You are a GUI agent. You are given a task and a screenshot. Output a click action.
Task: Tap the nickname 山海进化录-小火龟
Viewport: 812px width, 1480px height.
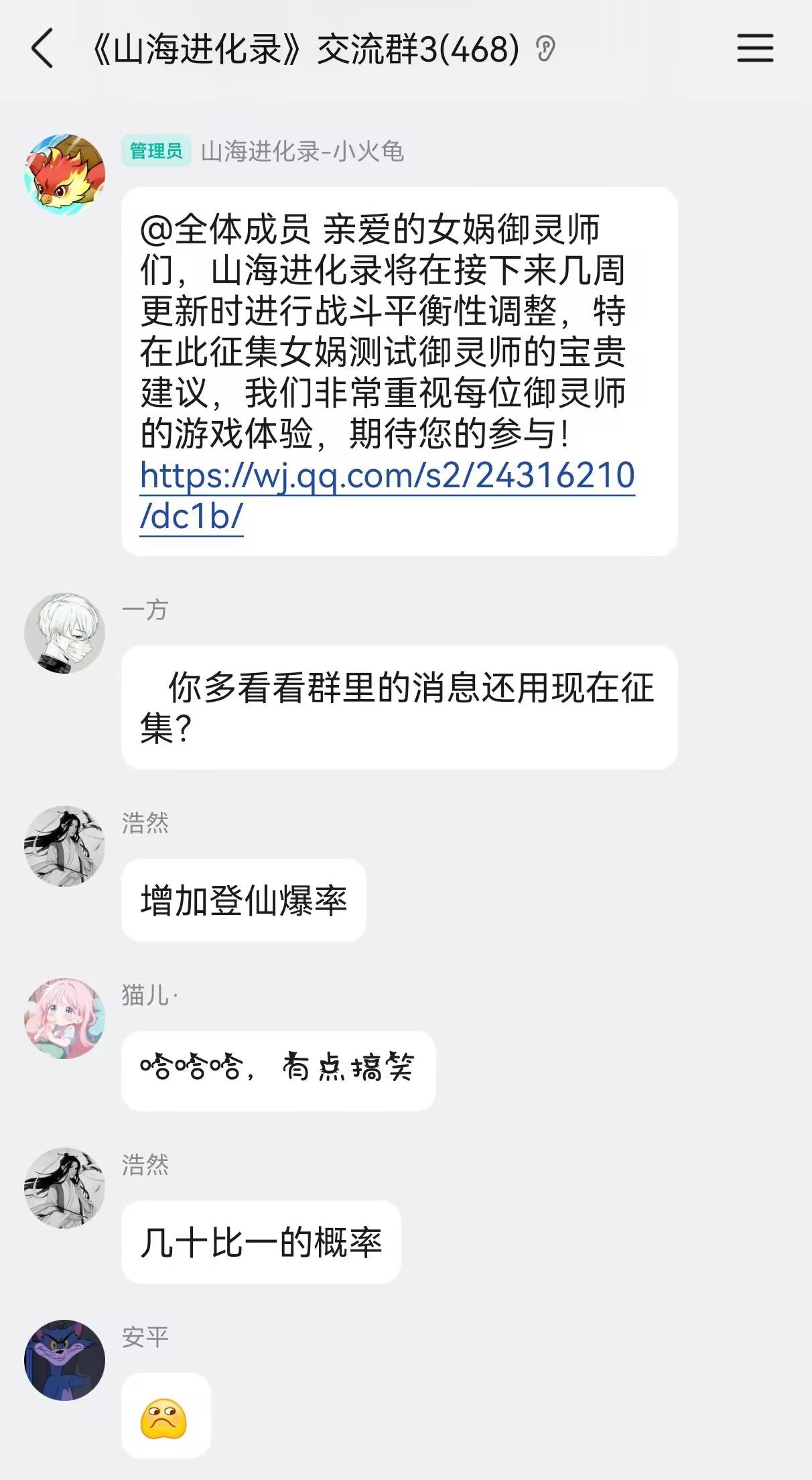[301, 151]
